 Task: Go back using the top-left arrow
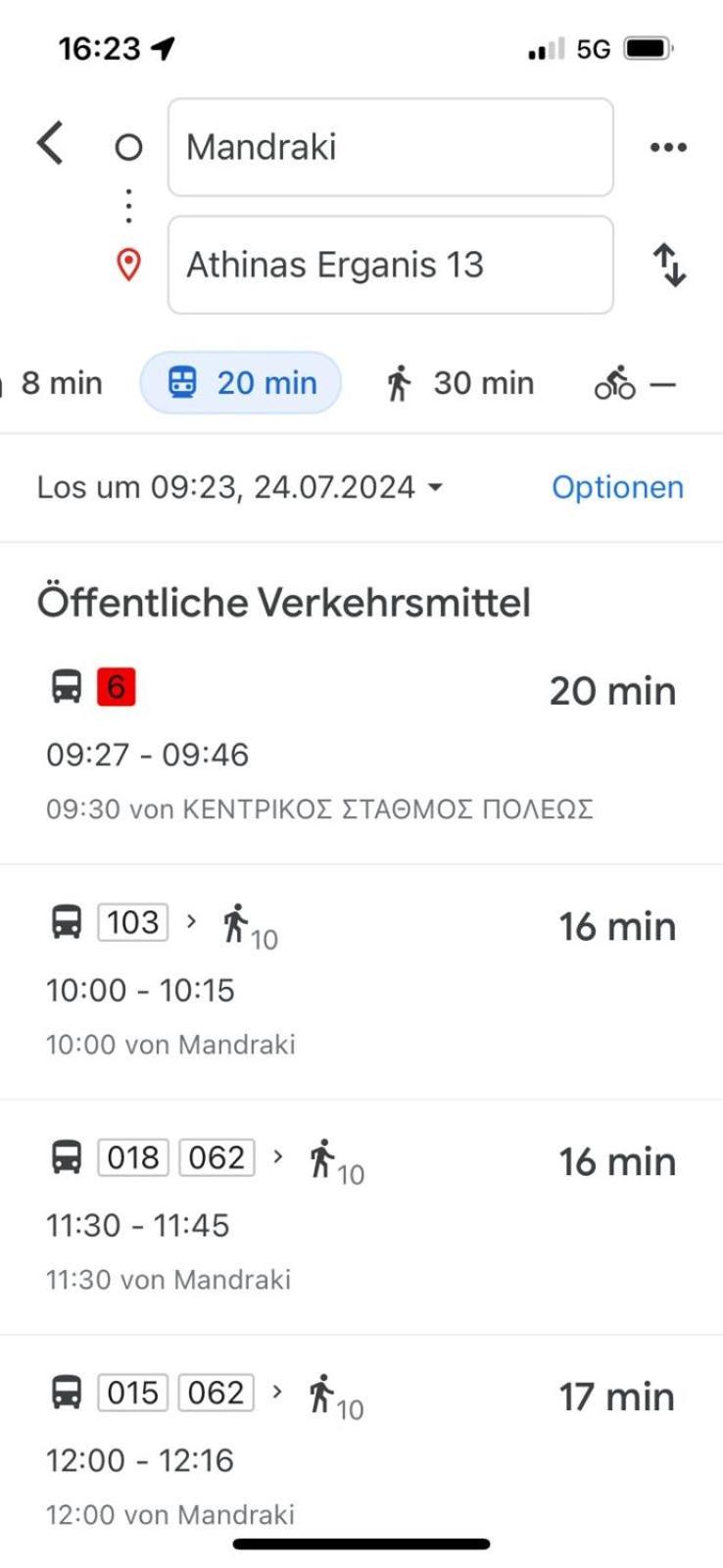pos(50,144)
